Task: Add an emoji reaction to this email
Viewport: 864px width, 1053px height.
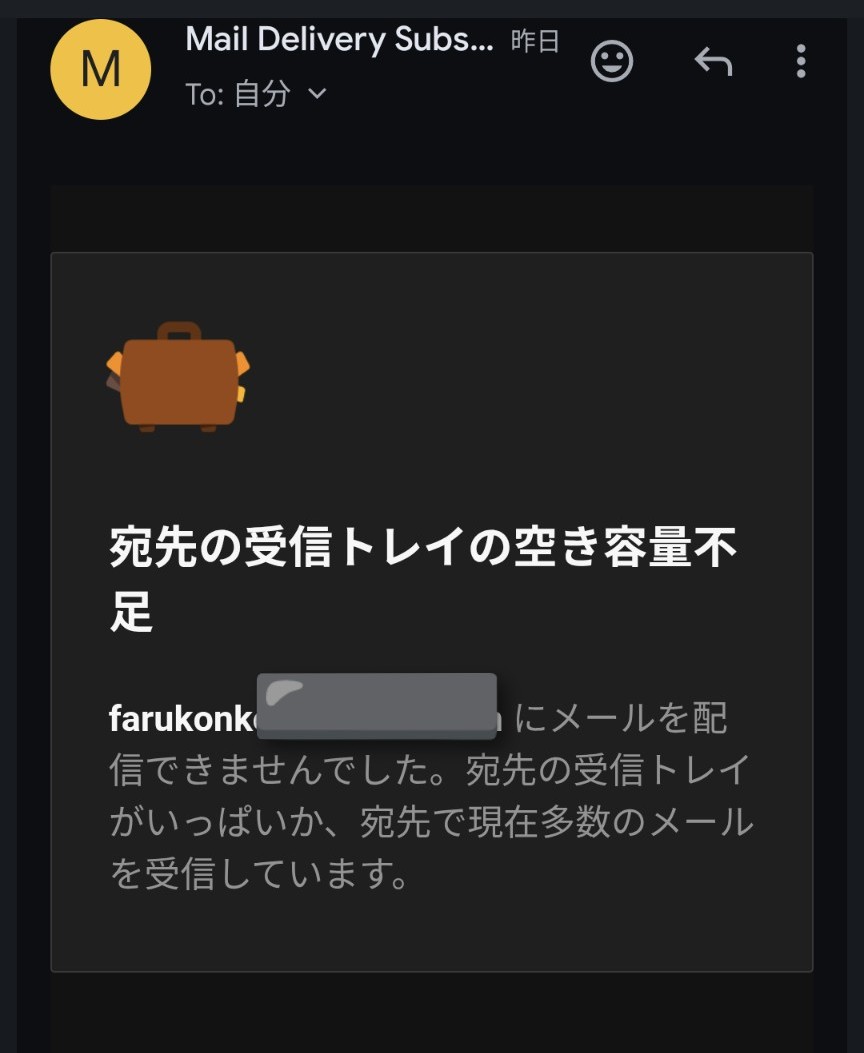Action: [x=612, y=62]
